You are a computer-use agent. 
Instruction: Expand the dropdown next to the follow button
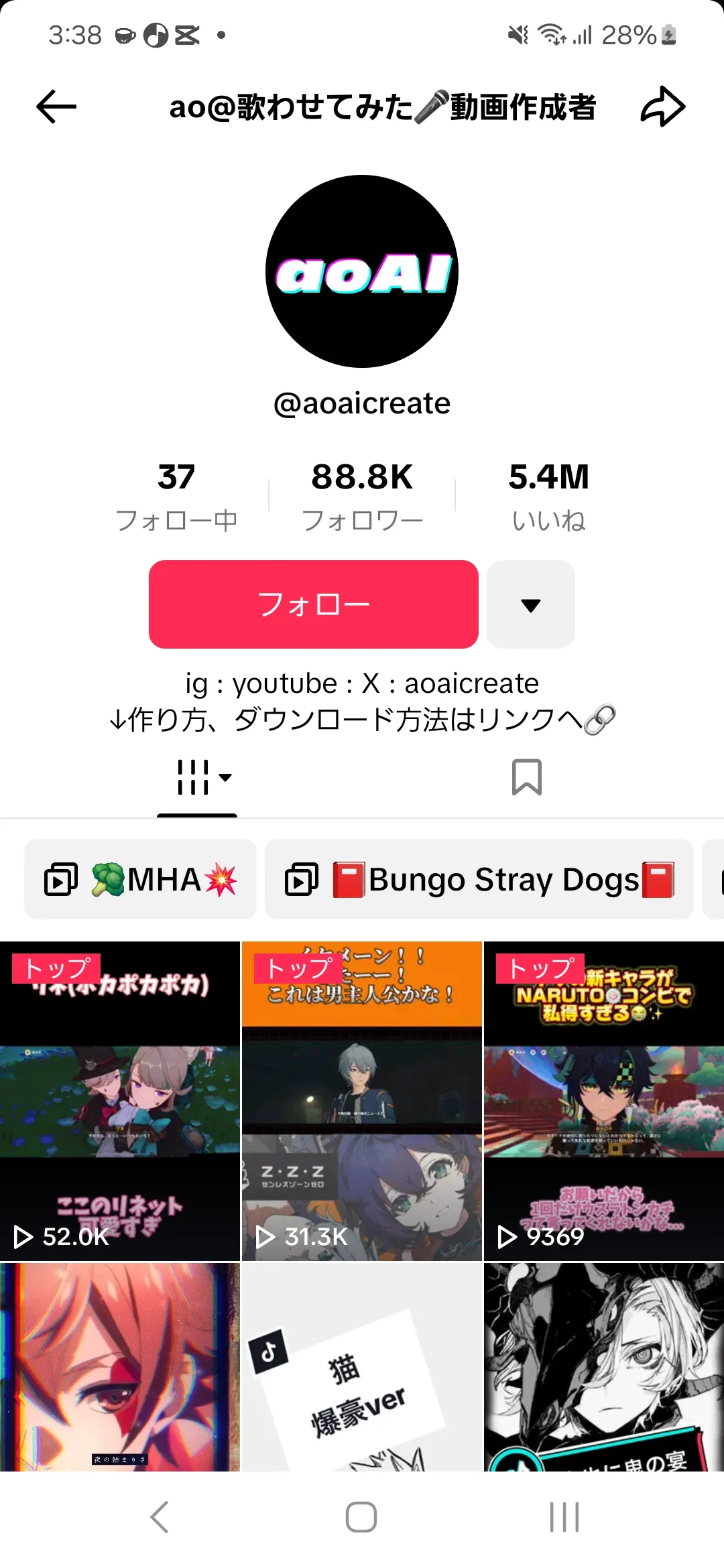pyautogui.click(x=531, y=604)
